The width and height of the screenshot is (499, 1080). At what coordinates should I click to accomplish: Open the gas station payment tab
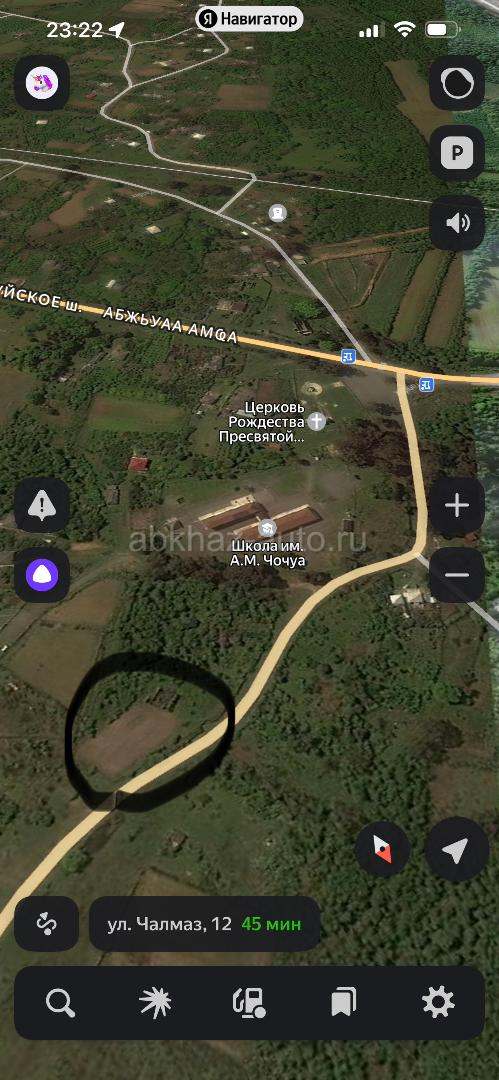coord(249,1002)
